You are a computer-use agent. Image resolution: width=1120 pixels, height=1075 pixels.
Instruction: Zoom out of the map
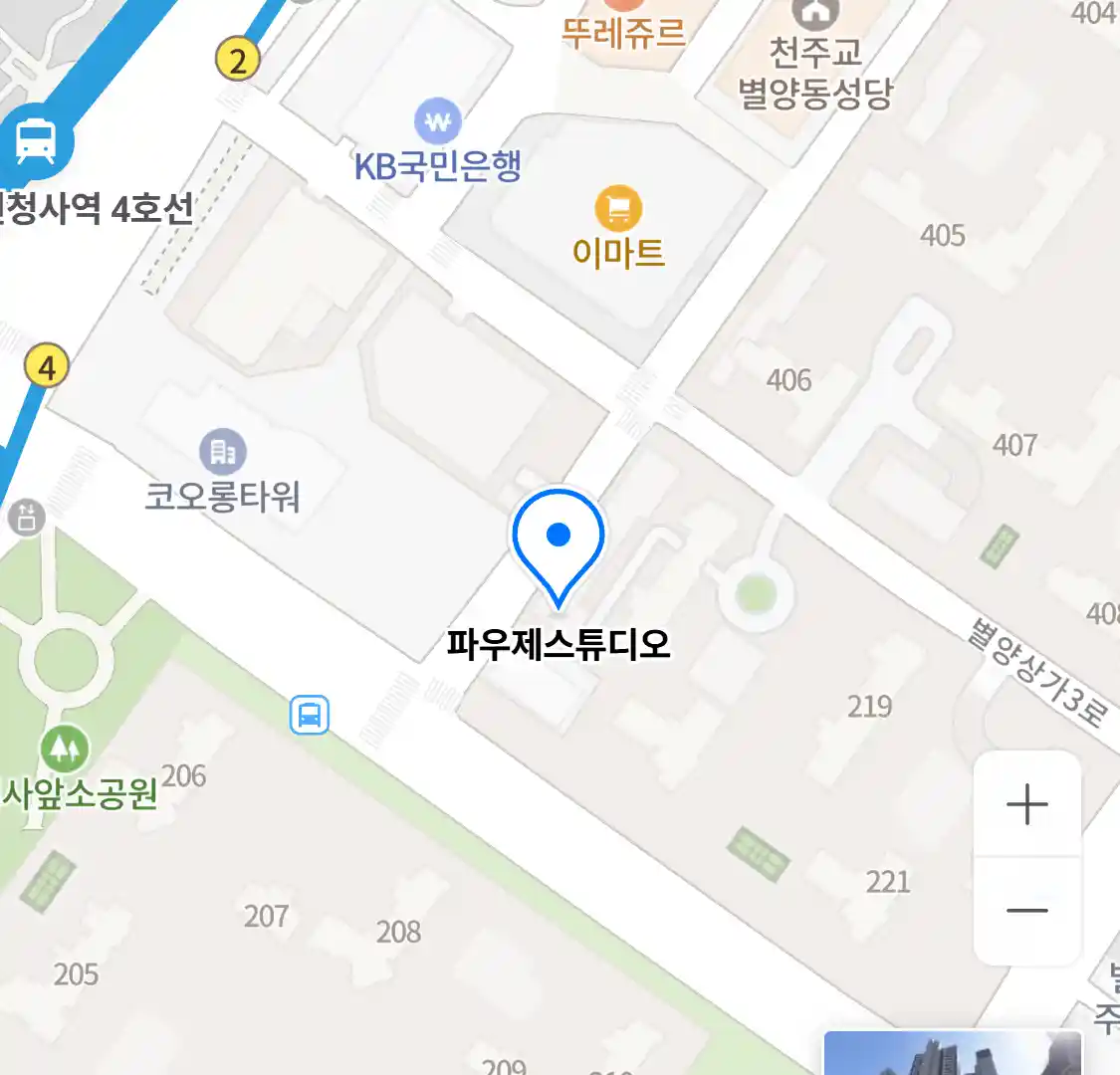click(1026, 910)
